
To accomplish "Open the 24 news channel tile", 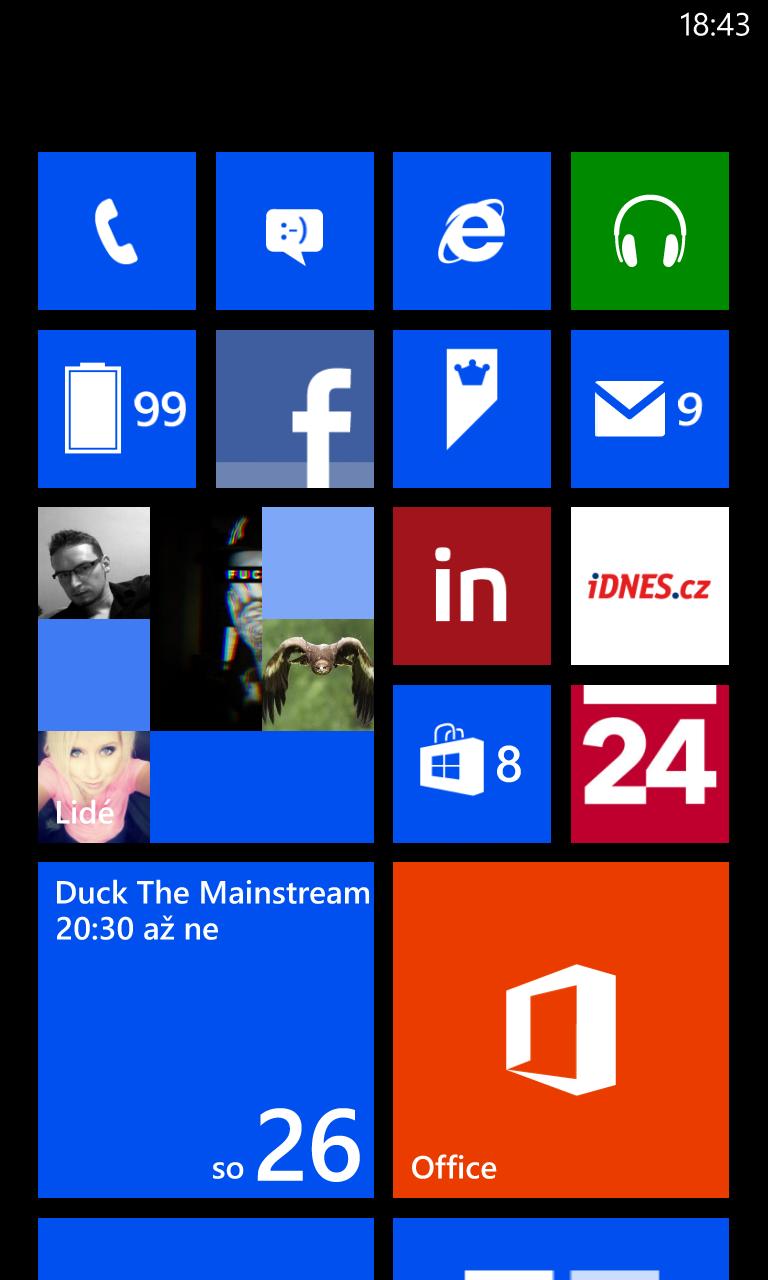I will 649,763.
